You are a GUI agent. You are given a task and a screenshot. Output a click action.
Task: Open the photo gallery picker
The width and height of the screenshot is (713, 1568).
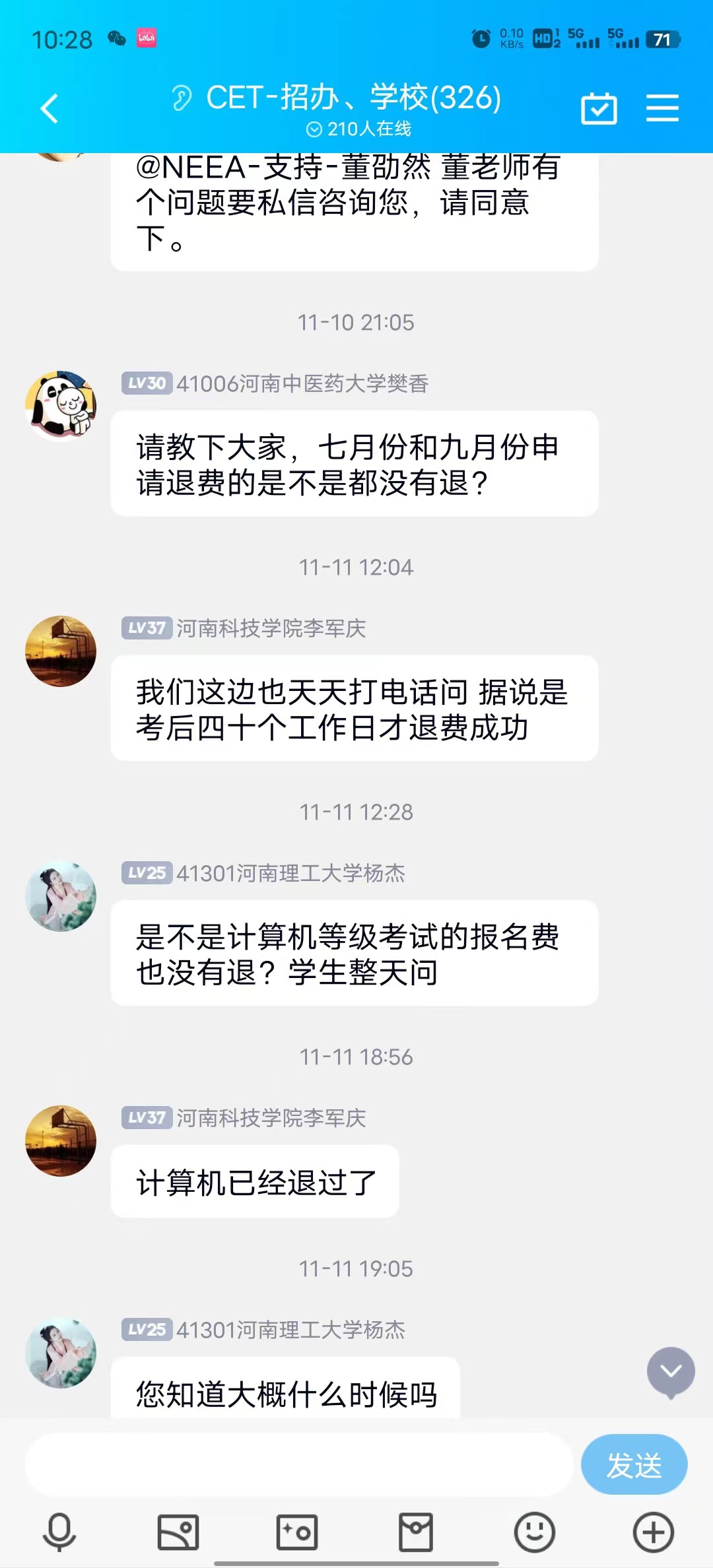pos(178,1532)
